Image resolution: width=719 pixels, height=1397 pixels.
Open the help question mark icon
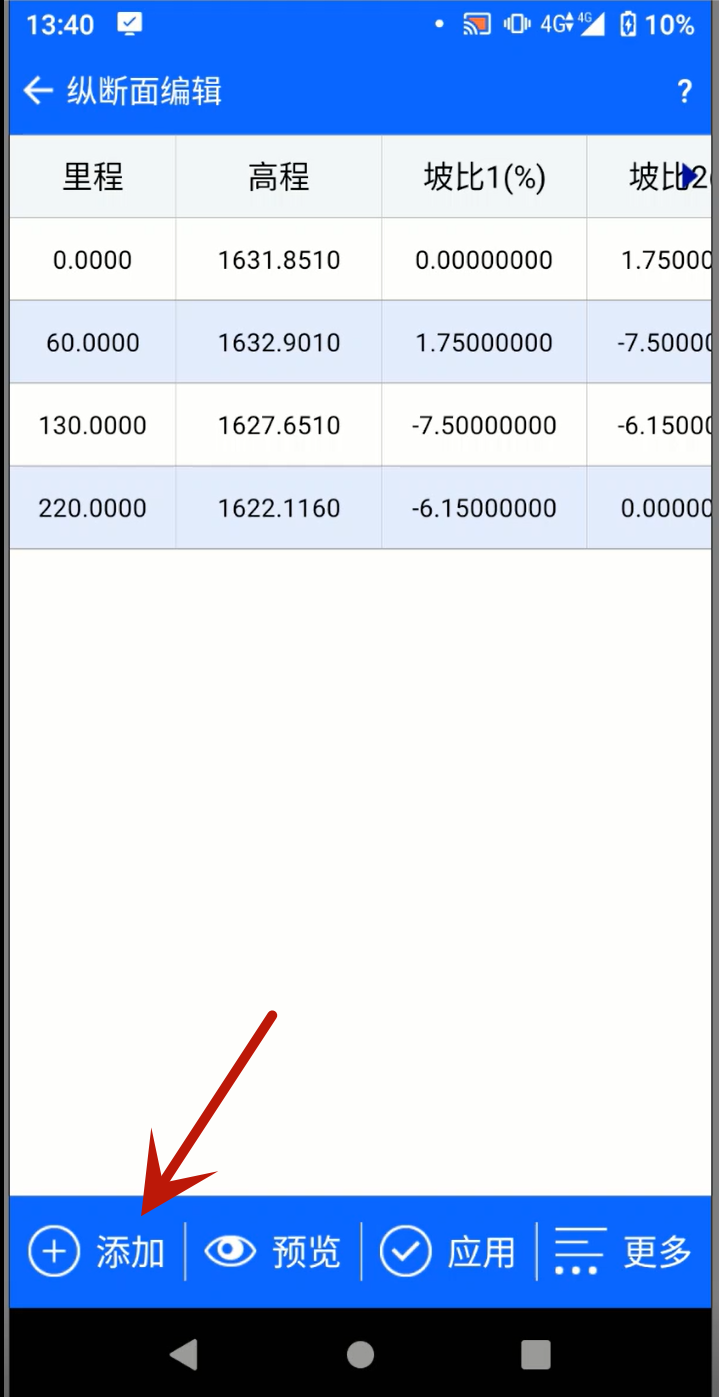[684, 92]
